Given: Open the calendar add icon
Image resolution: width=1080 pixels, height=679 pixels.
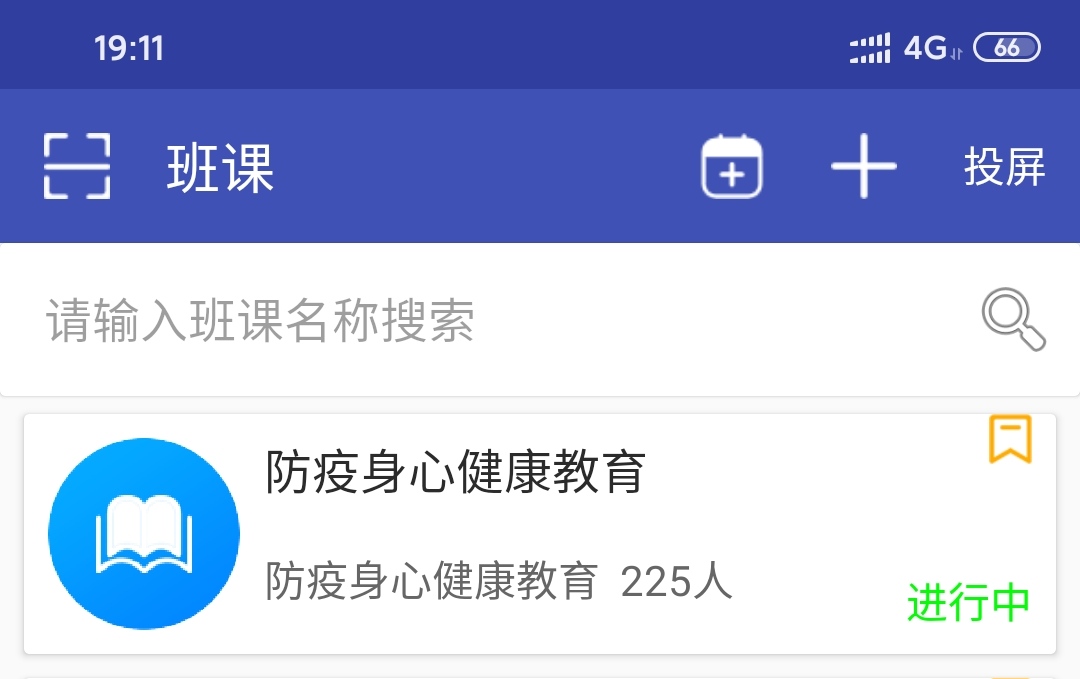Looking at the screenshot, I should pos(732,166).
